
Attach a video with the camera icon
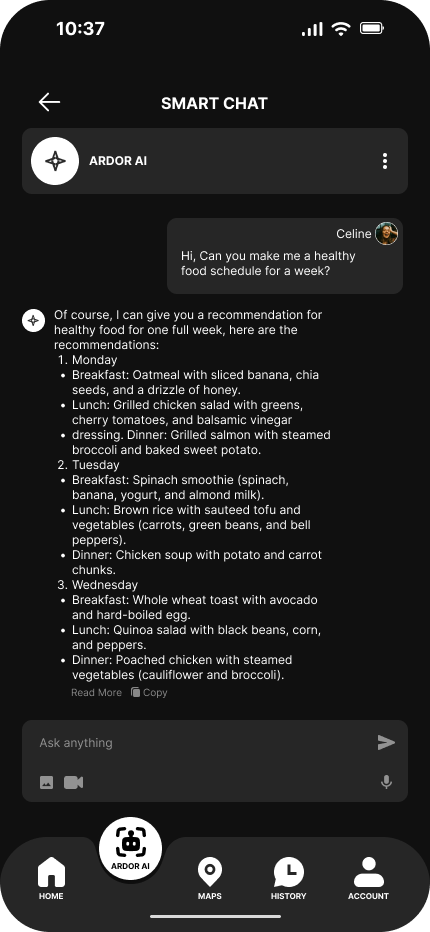pyautogui.click(x=74, y=782)
